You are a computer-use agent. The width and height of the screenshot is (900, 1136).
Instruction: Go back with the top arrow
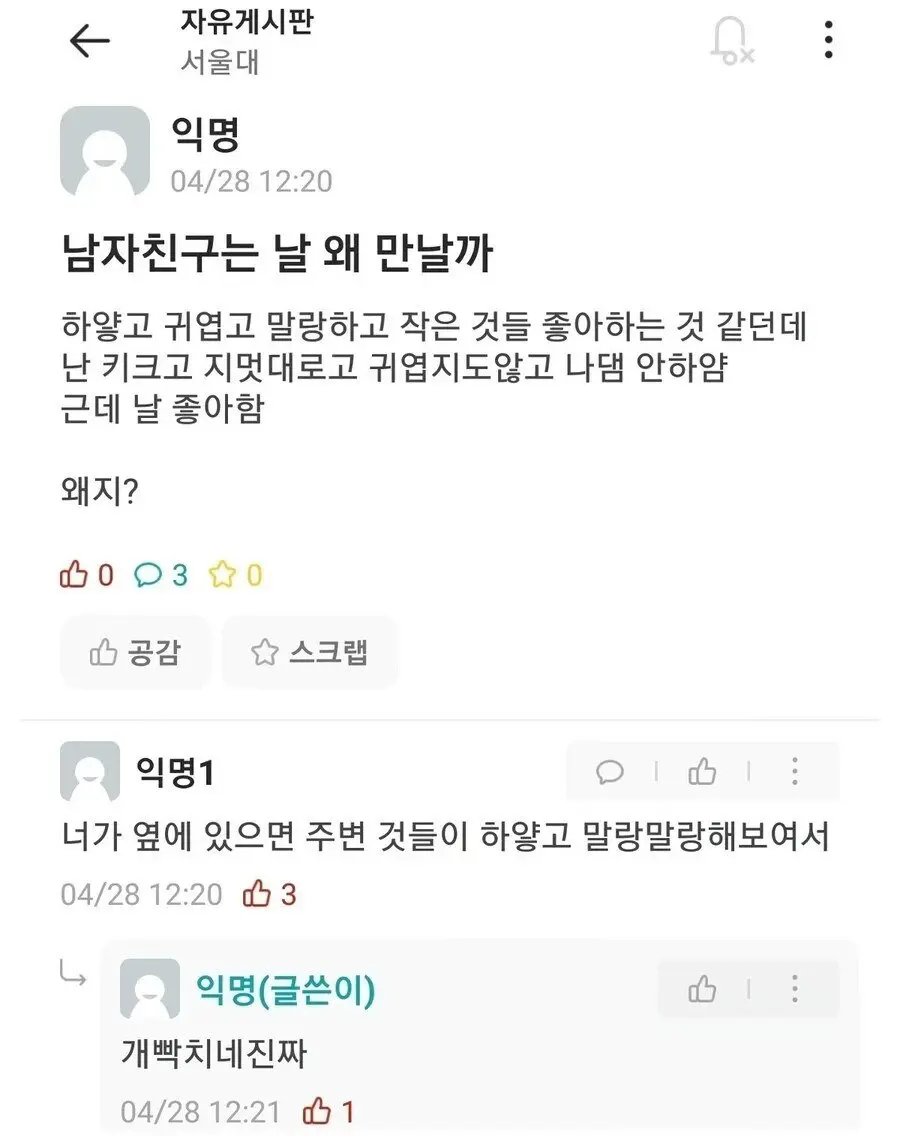click(90, 40)
